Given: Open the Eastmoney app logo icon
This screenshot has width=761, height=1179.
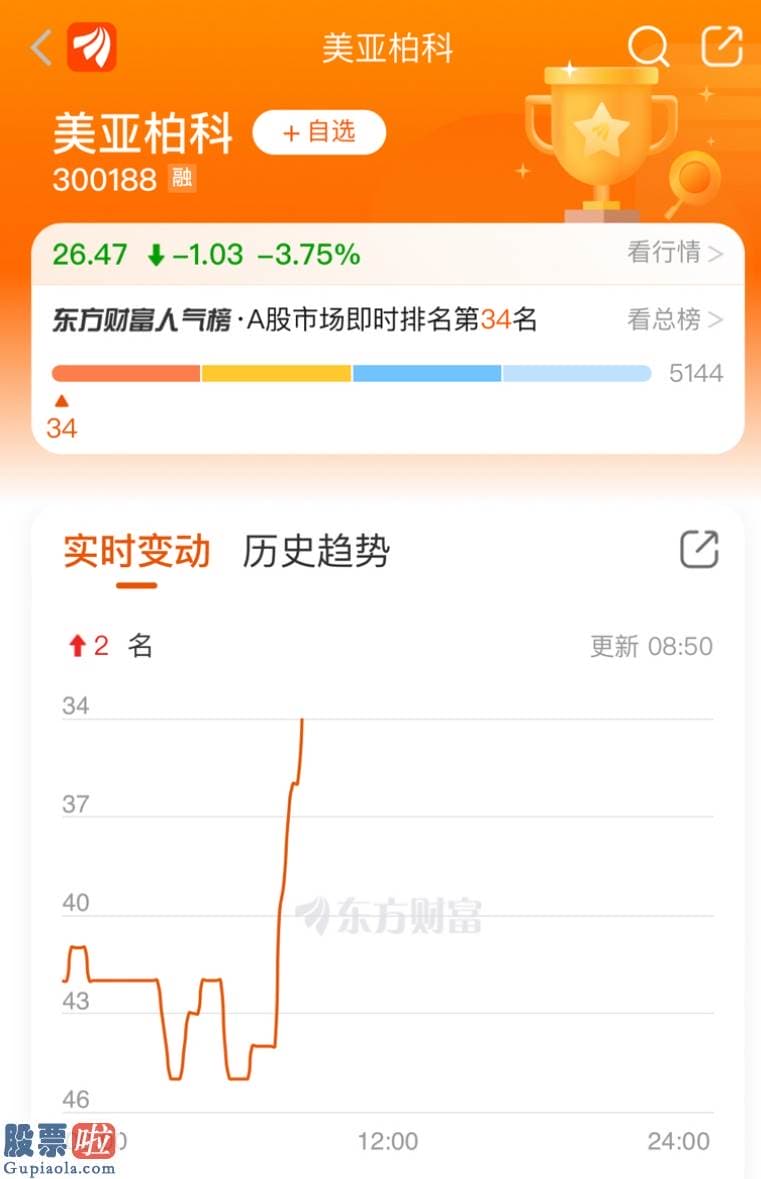Looking at the screenshot, I should click(92, 47).
